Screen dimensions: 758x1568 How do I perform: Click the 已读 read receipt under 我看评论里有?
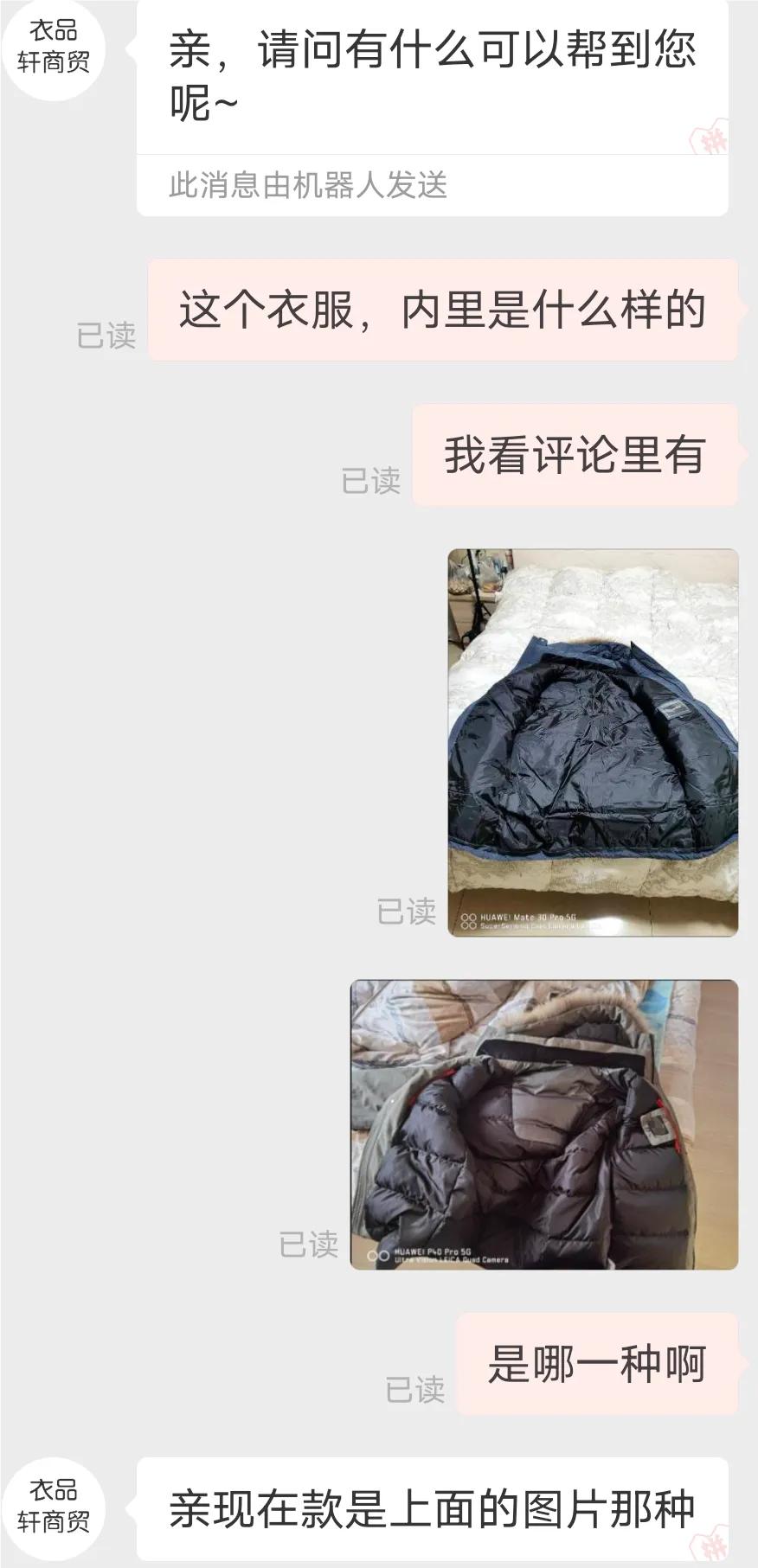click(x=374, y=481)
